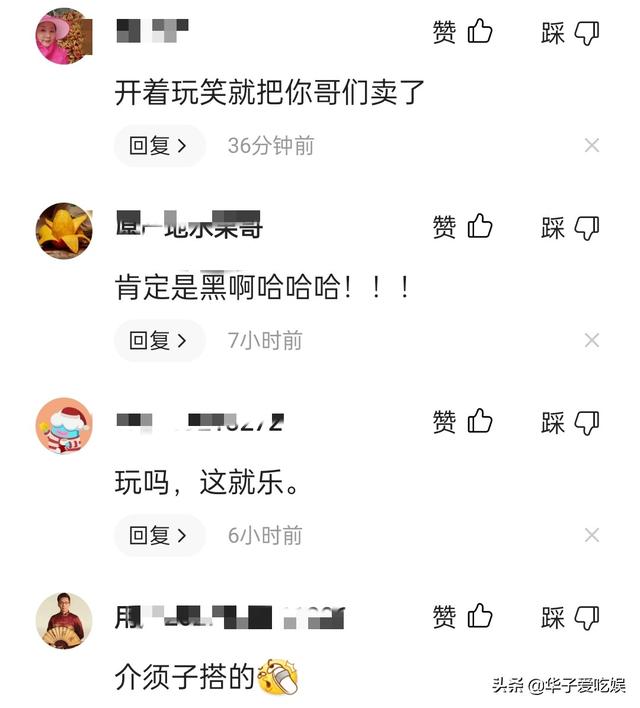Like the comment "开着玩笑就把你哥们卖了"

click(x=463, y=33)
